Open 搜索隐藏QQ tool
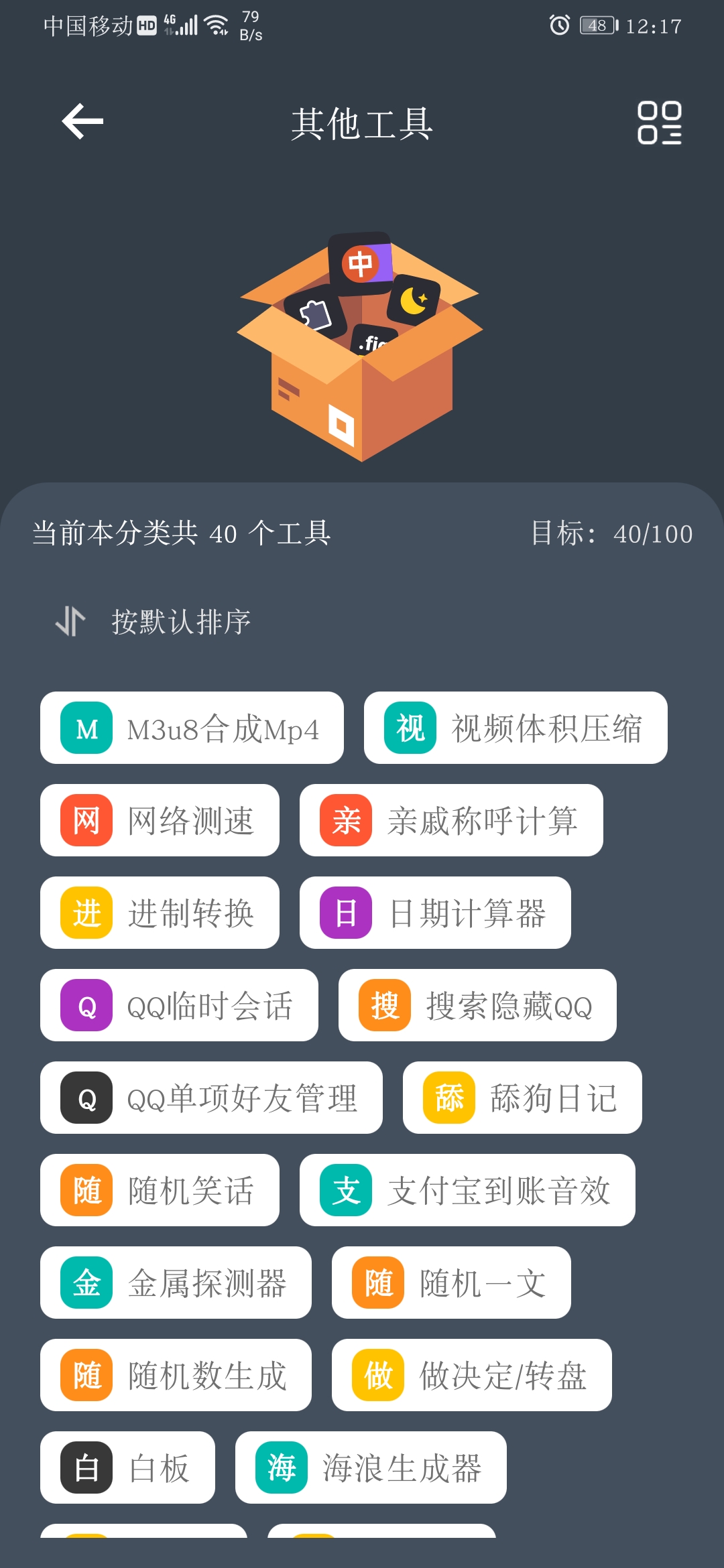Screen dimensions: 724x1568 (477, 1005)
